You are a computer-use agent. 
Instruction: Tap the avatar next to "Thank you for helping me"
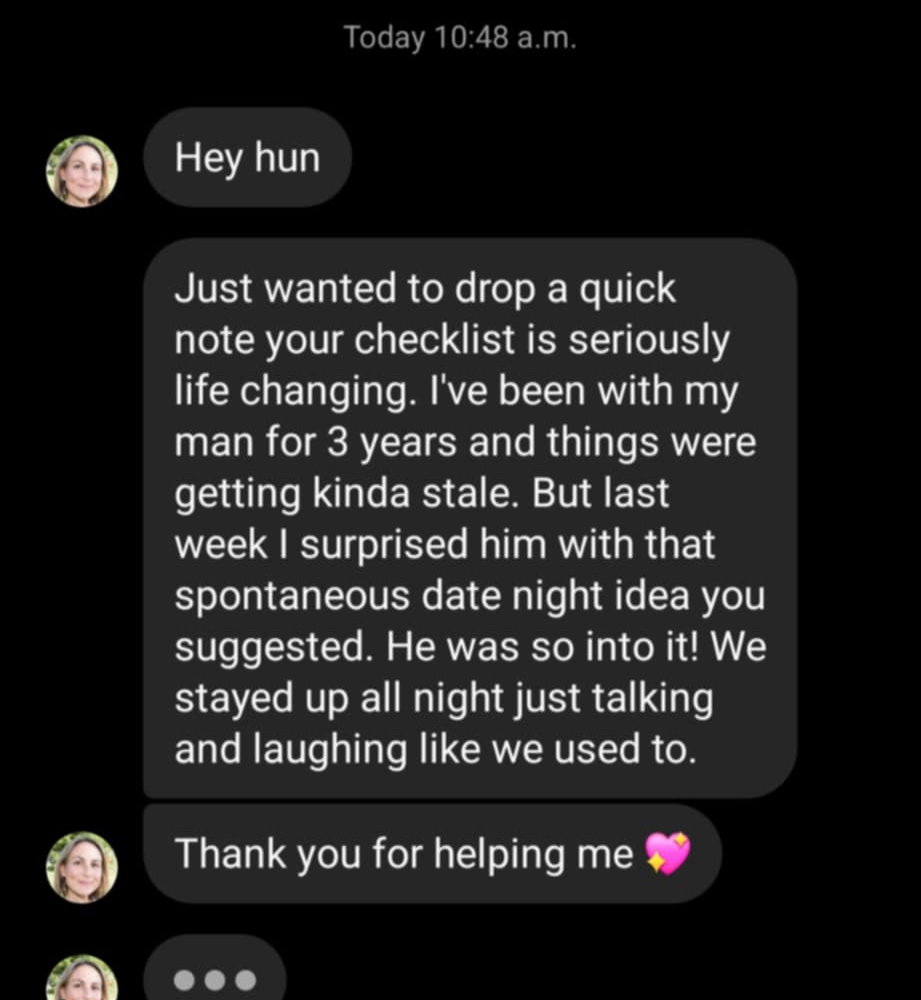82,867
